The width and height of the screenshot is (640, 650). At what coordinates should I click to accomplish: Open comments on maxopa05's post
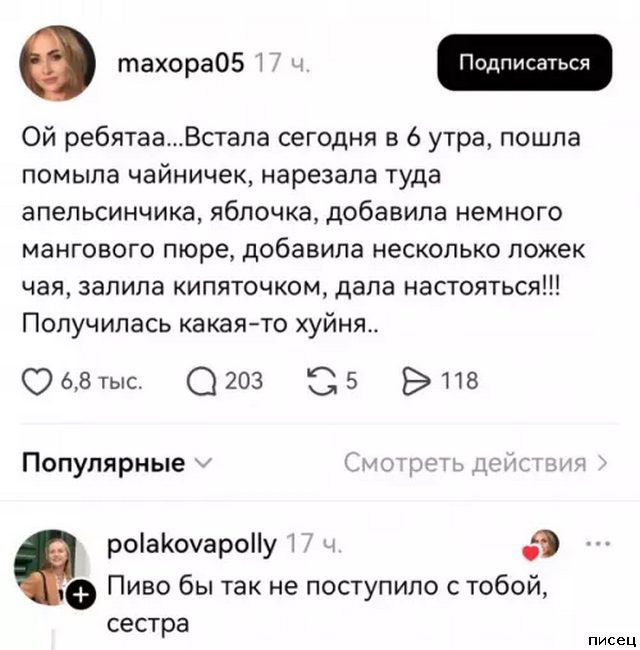[x=198, y=381]
